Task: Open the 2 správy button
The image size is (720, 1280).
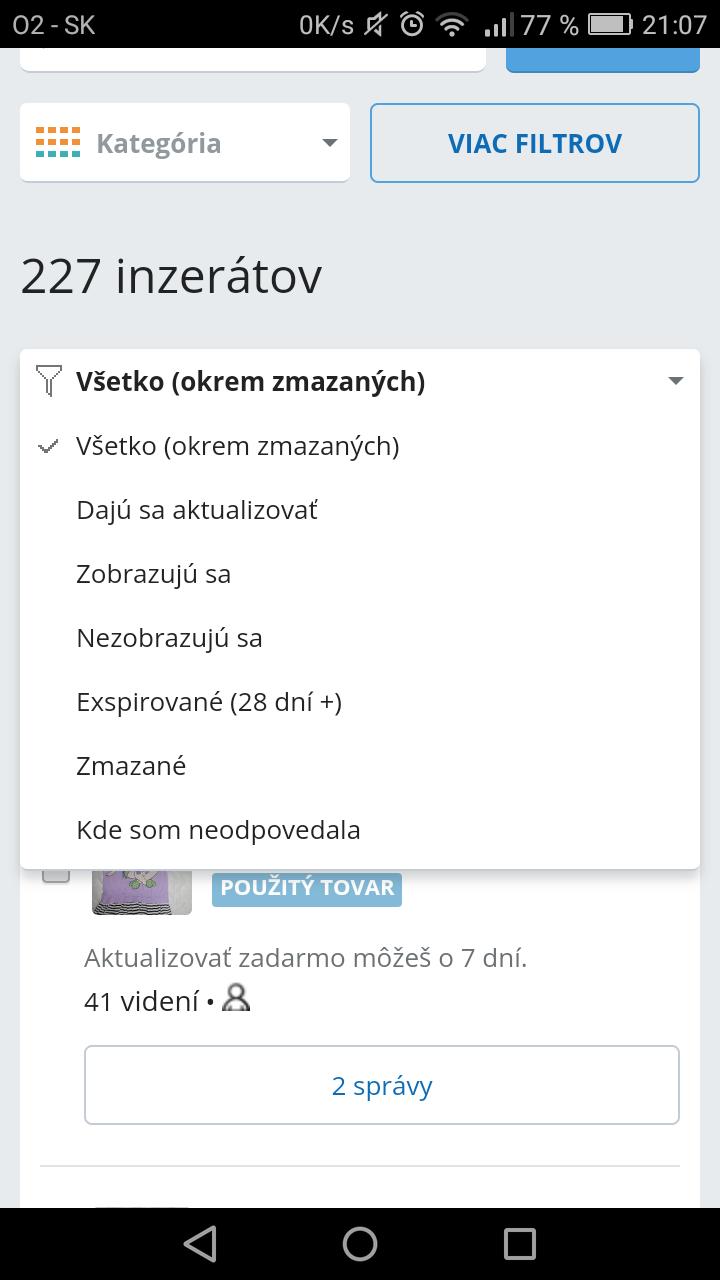Action: (x=382, y=1085)
